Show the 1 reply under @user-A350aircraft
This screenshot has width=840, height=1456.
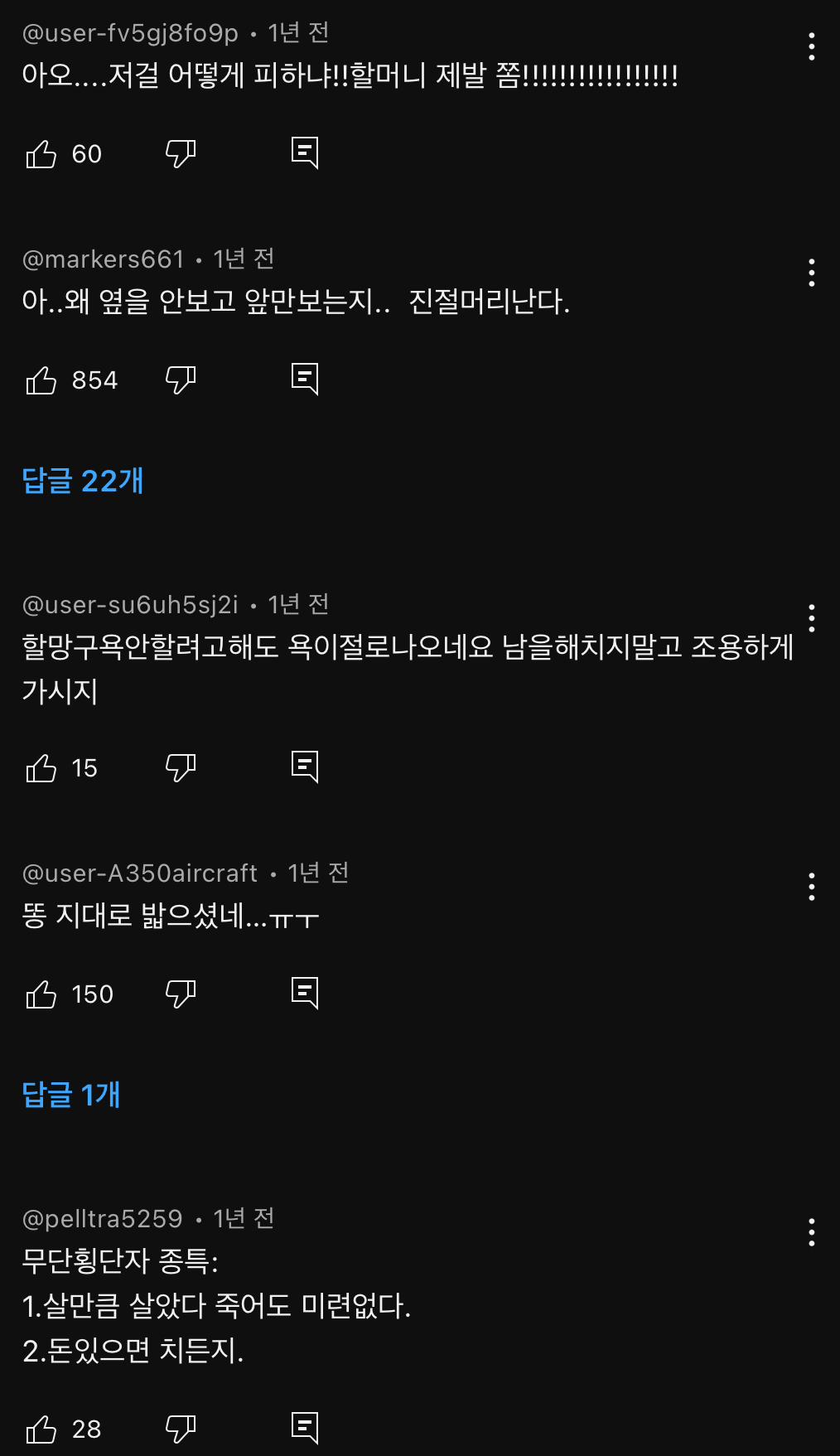(x=70, y=1094)
